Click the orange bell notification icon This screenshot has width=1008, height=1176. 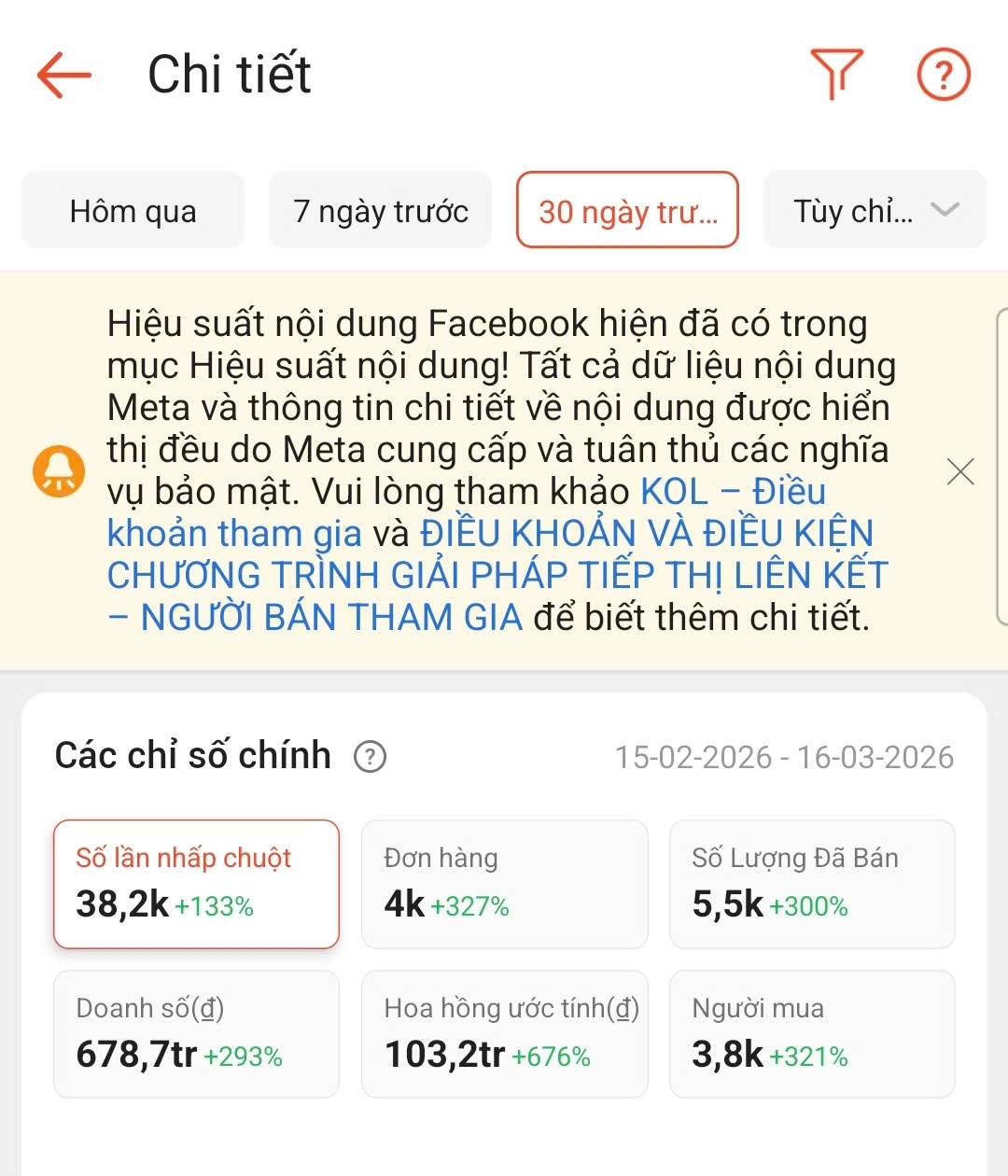pos(58,470)
